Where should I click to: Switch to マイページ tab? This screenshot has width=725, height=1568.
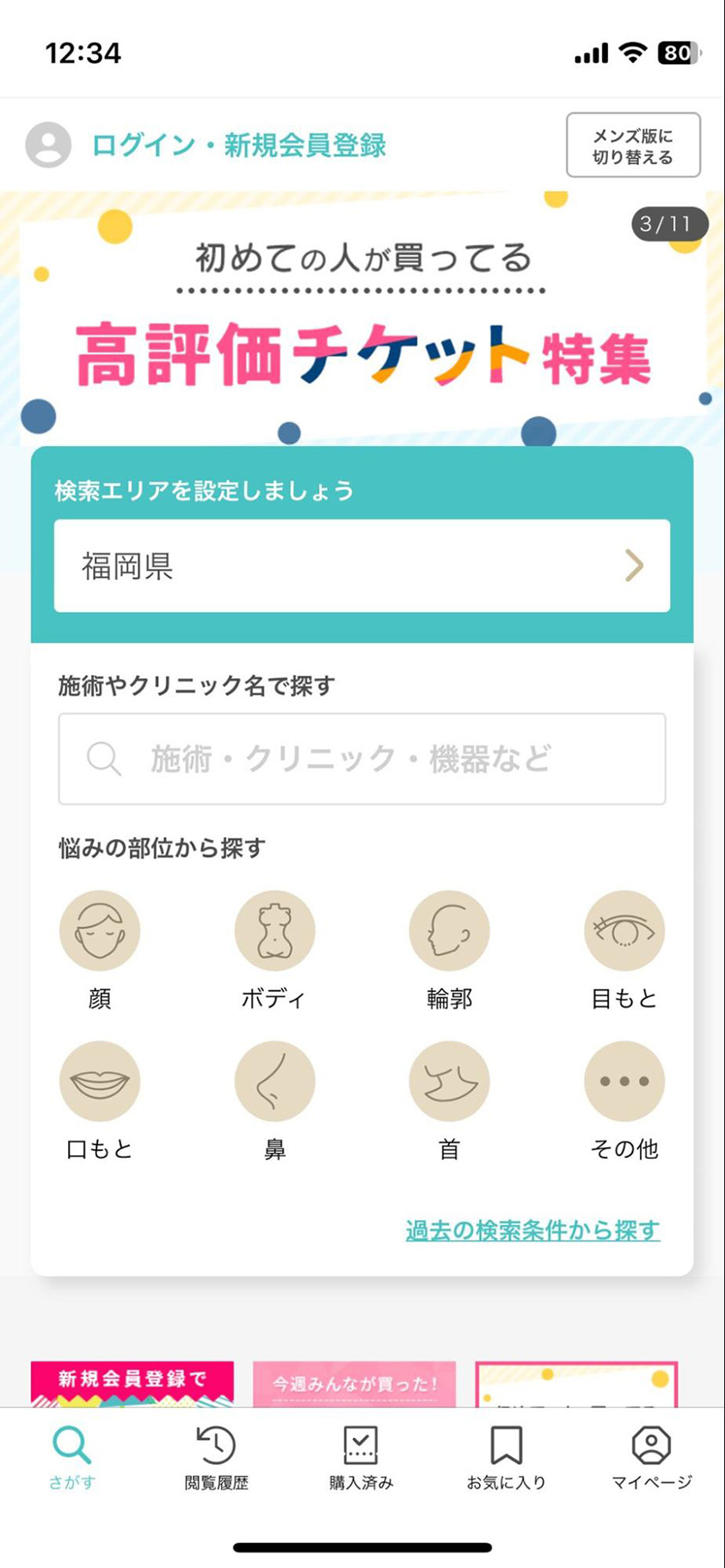click(x=651, y=1456)
